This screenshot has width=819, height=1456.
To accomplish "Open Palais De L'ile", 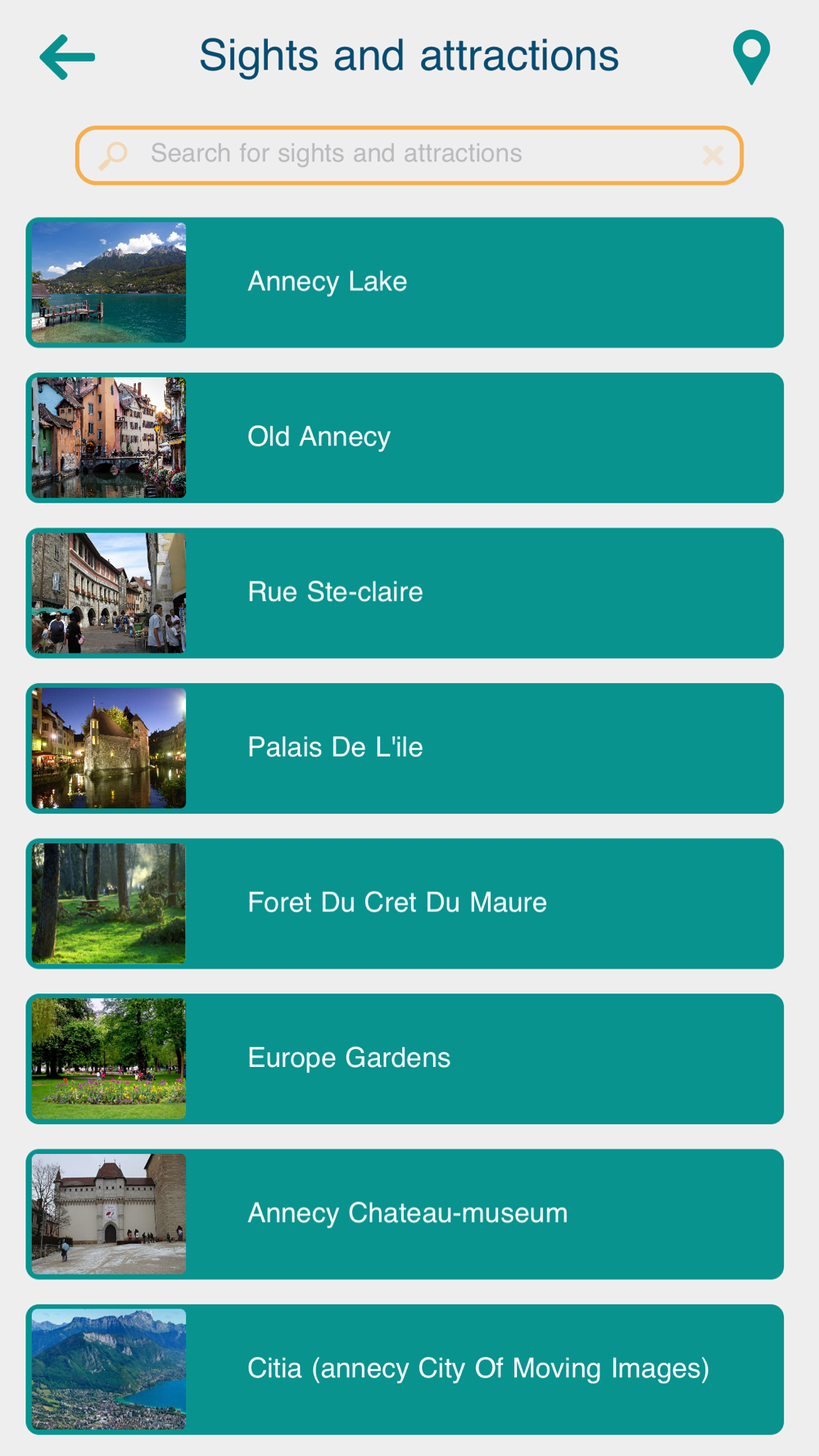I will click(x=405, y=748).
